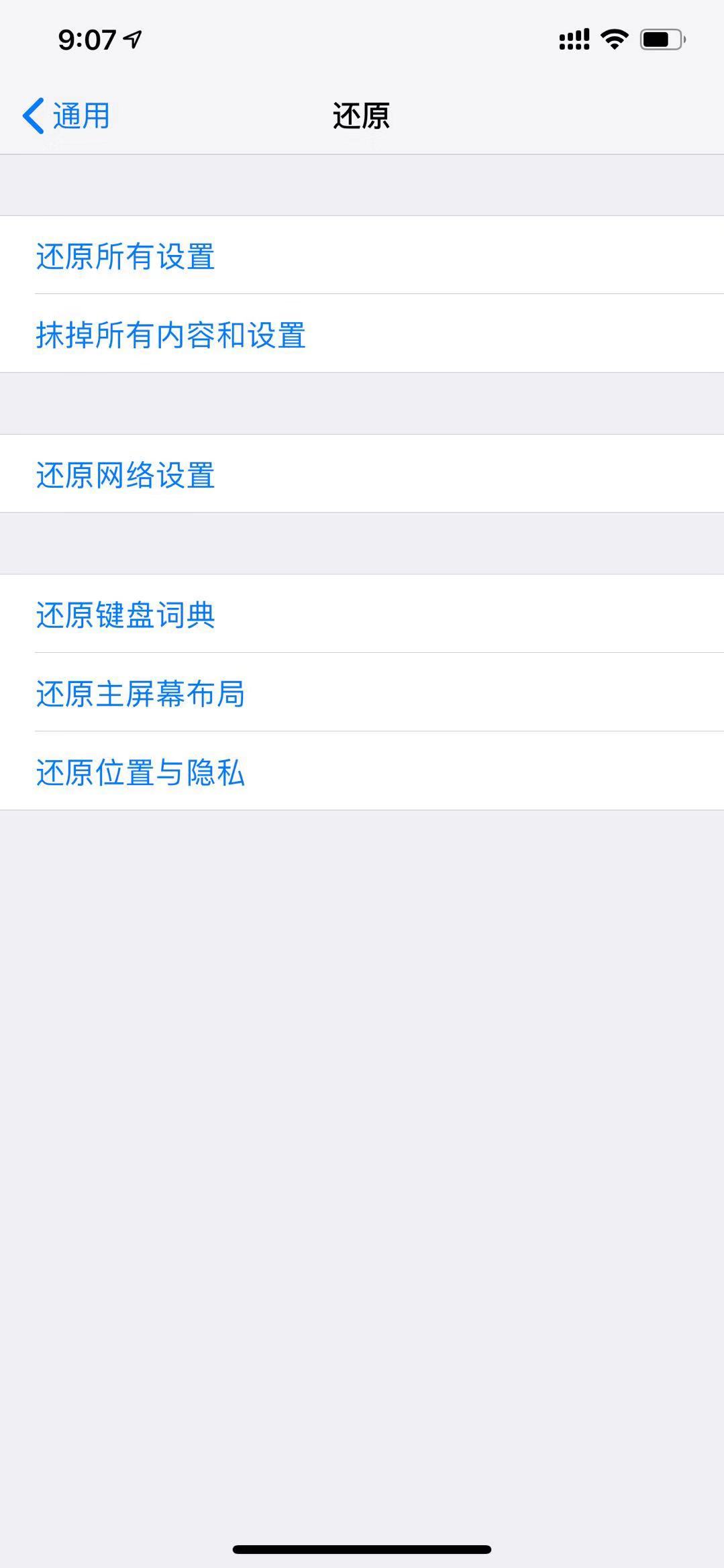724x1568 pixels.
Task: Tap the status bar icon cluster on right
Action: (x=617, y=40)
